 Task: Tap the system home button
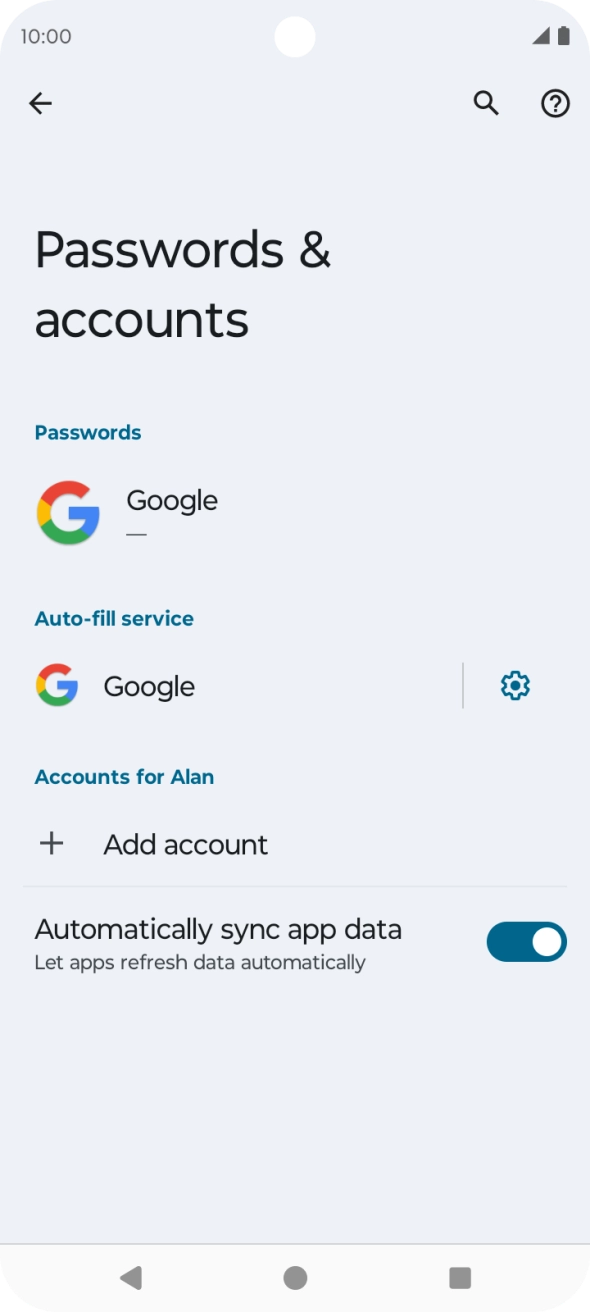(295, 1277)
